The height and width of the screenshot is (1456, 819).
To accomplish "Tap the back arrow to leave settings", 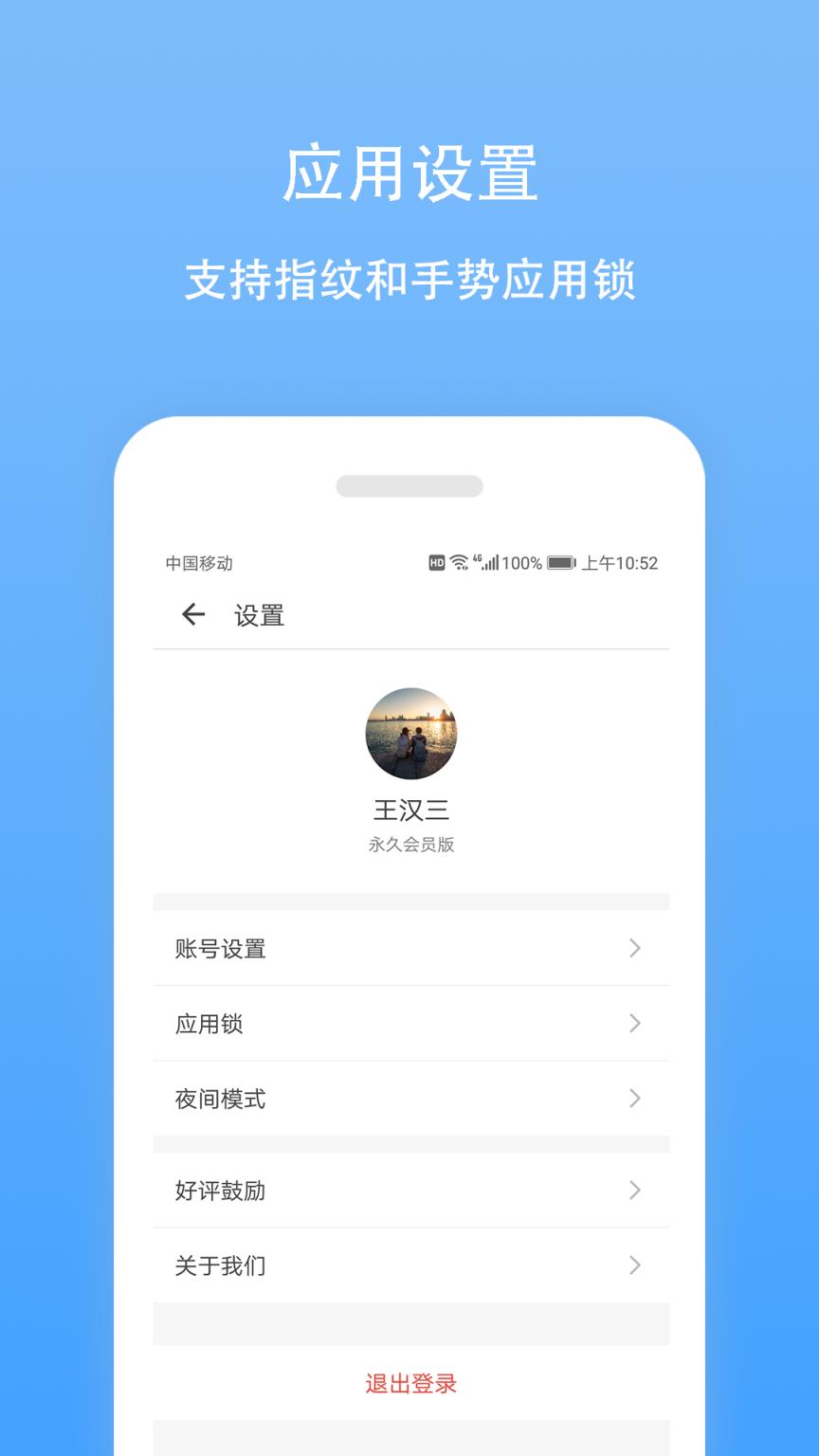I will point(193,614).
